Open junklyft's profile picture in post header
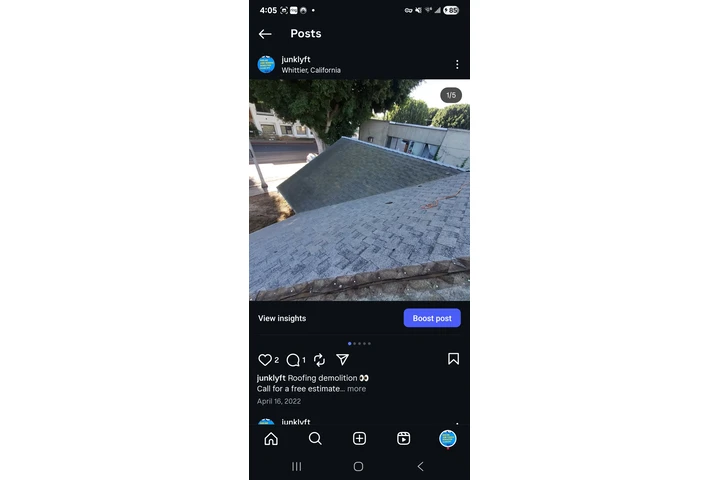The image size is (720, 480). pos(266,65)
